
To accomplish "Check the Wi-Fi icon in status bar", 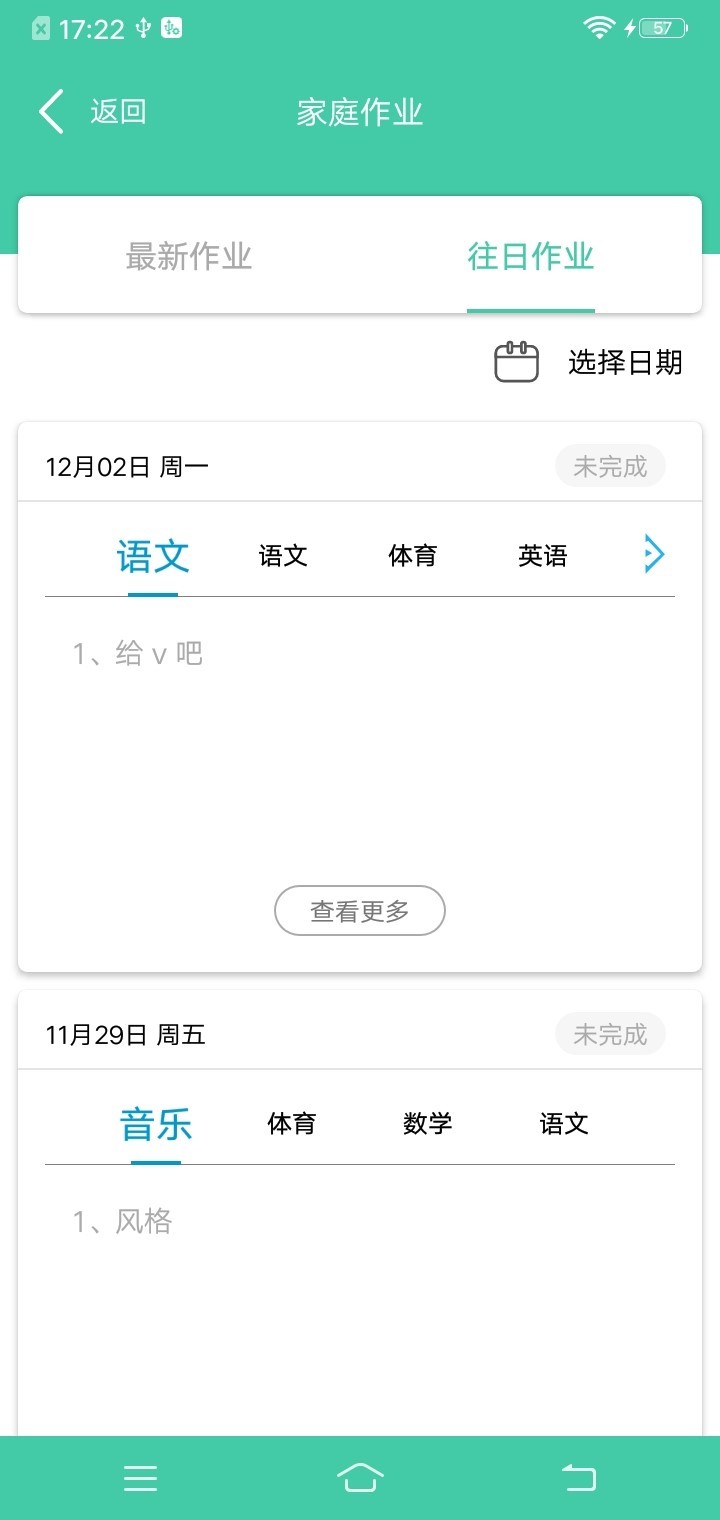I will tap(597, 27).
